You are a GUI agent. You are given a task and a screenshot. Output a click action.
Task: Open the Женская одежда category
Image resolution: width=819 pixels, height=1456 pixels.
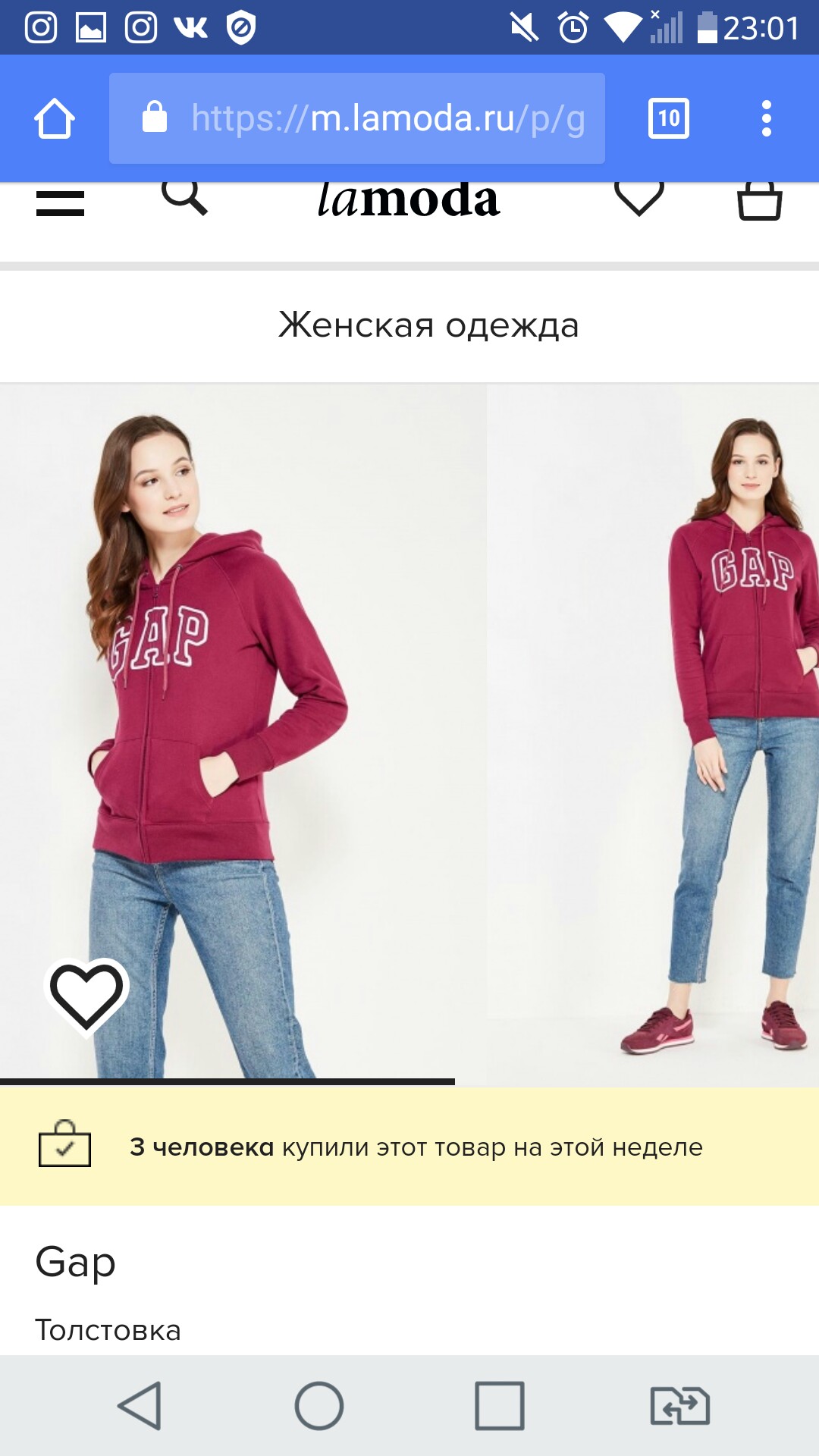[x=428, y=325]
